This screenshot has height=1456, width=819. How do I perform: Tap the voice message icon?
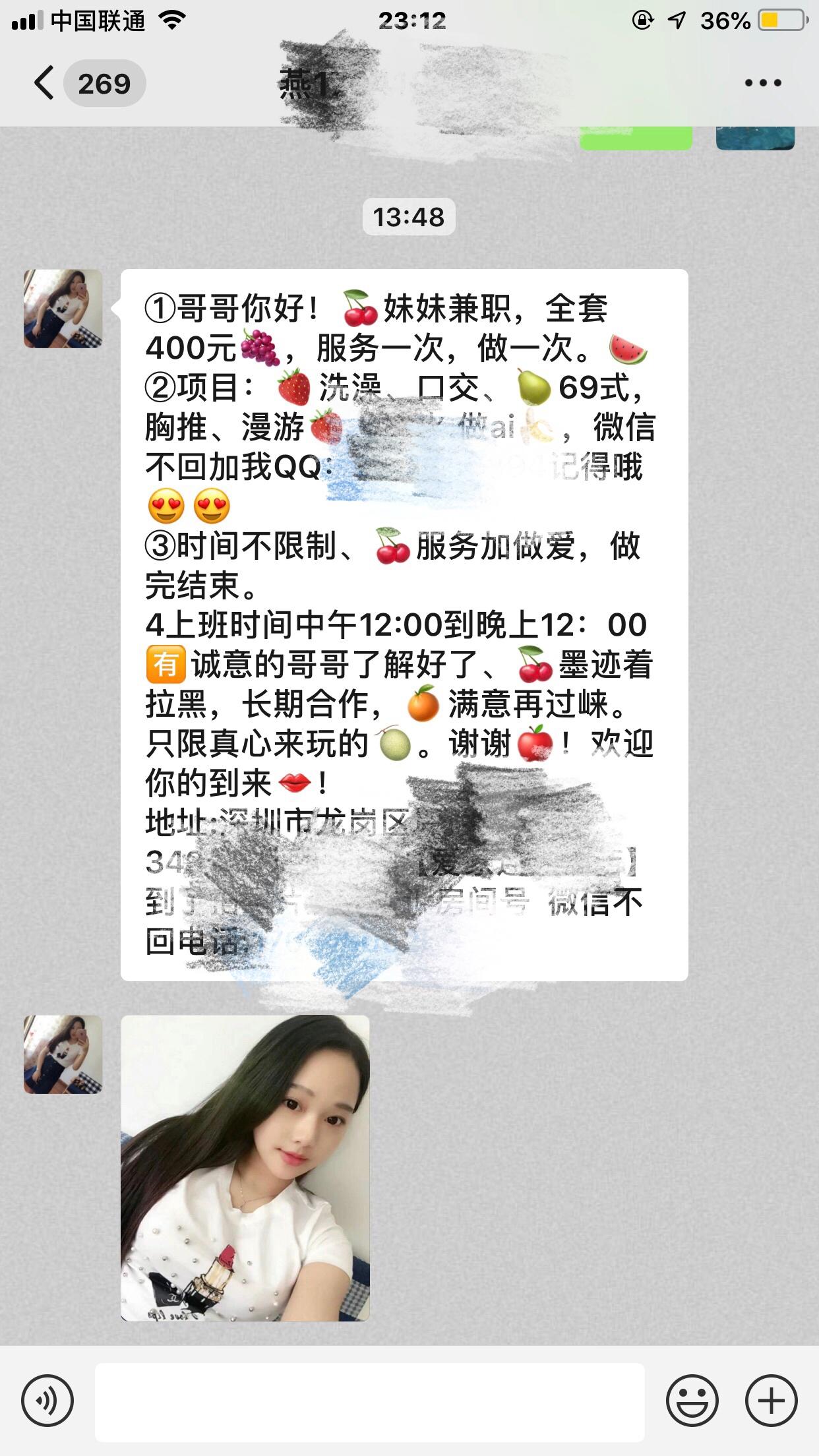coord(47,1401)
